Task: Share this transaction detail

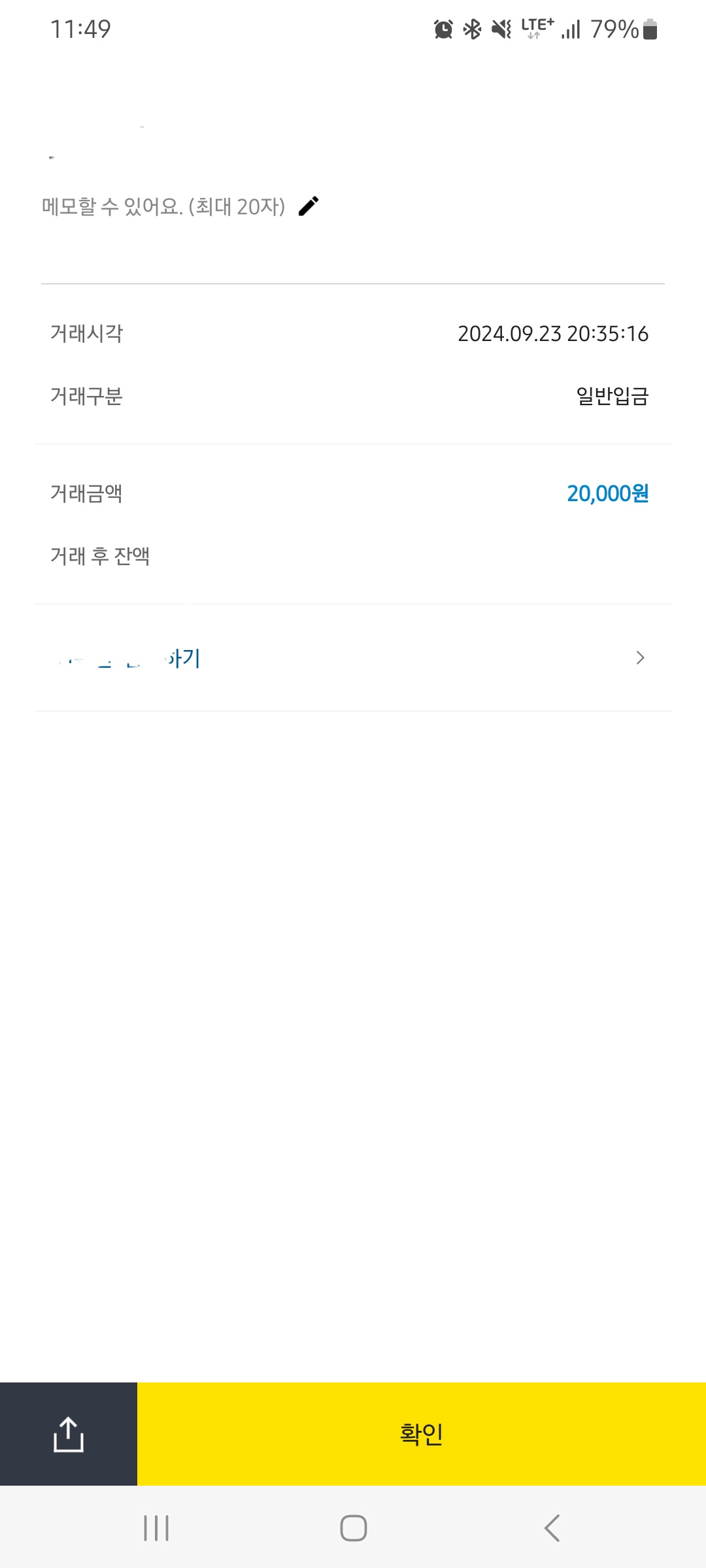Action: point(69,1434)
